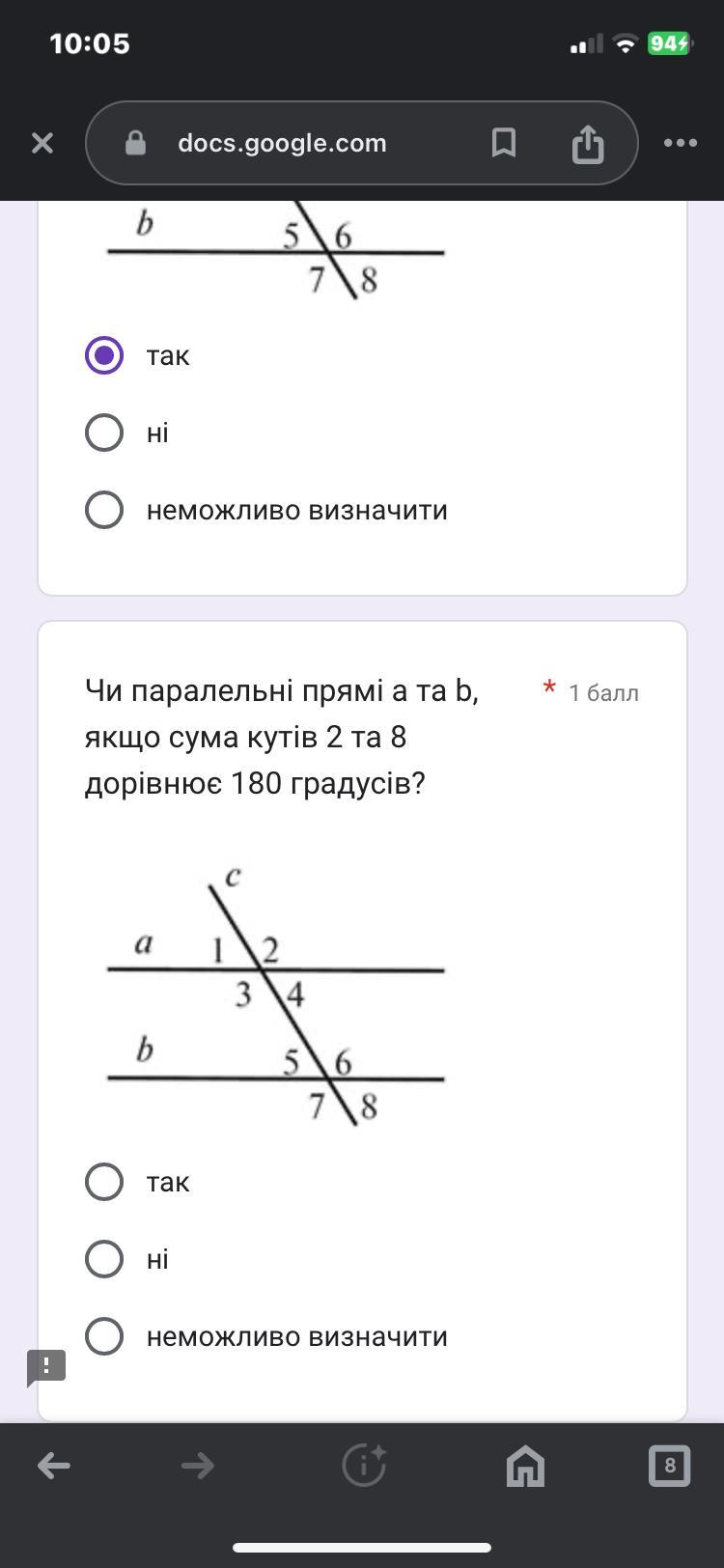Tap the docs.google.com address bar
This screenshot has height=1568, width=724.
[x=282, y=143]
